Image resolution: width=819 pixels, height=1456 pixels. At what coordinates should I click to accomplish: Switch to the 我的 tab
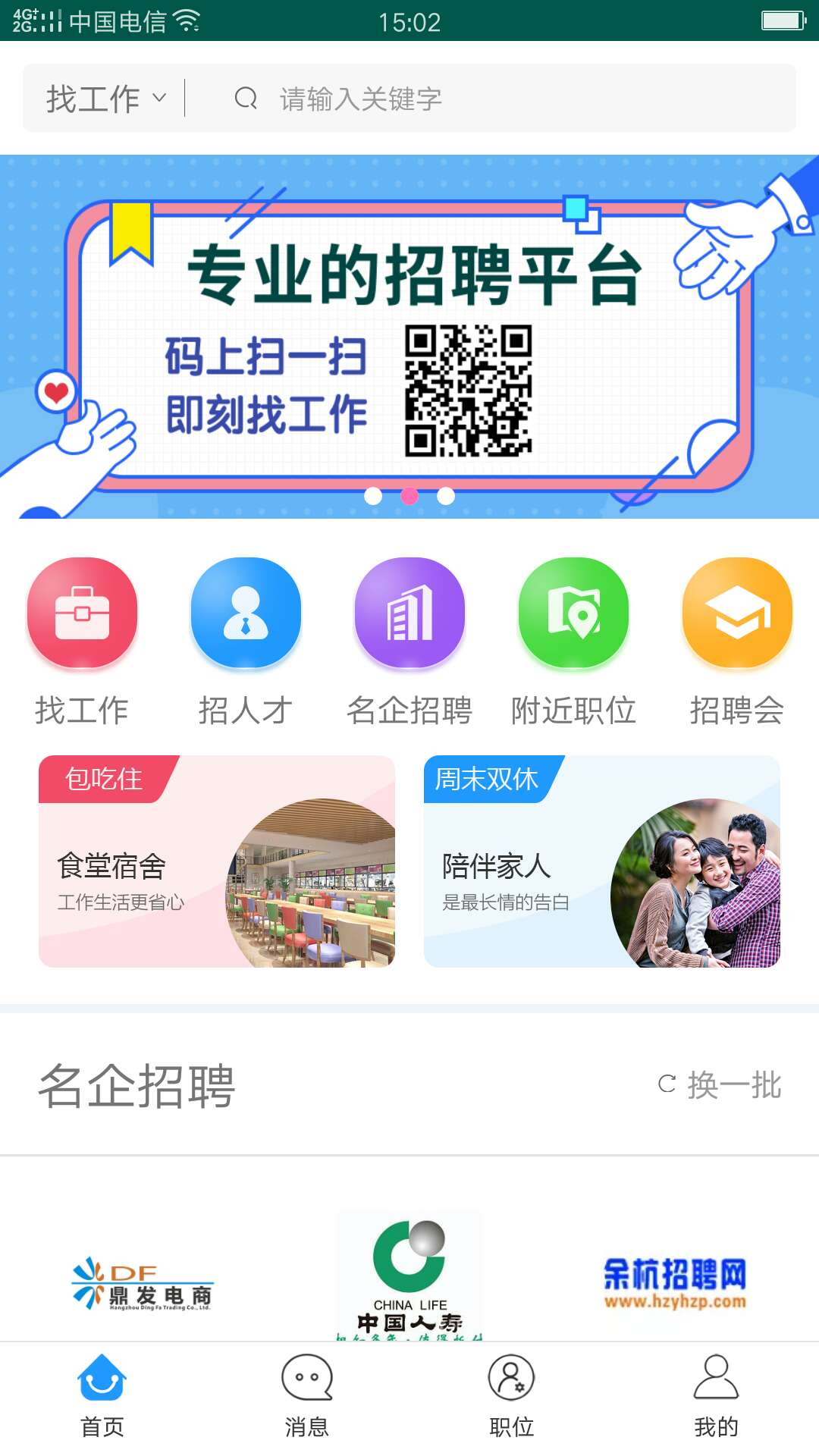pos(717,1397)
